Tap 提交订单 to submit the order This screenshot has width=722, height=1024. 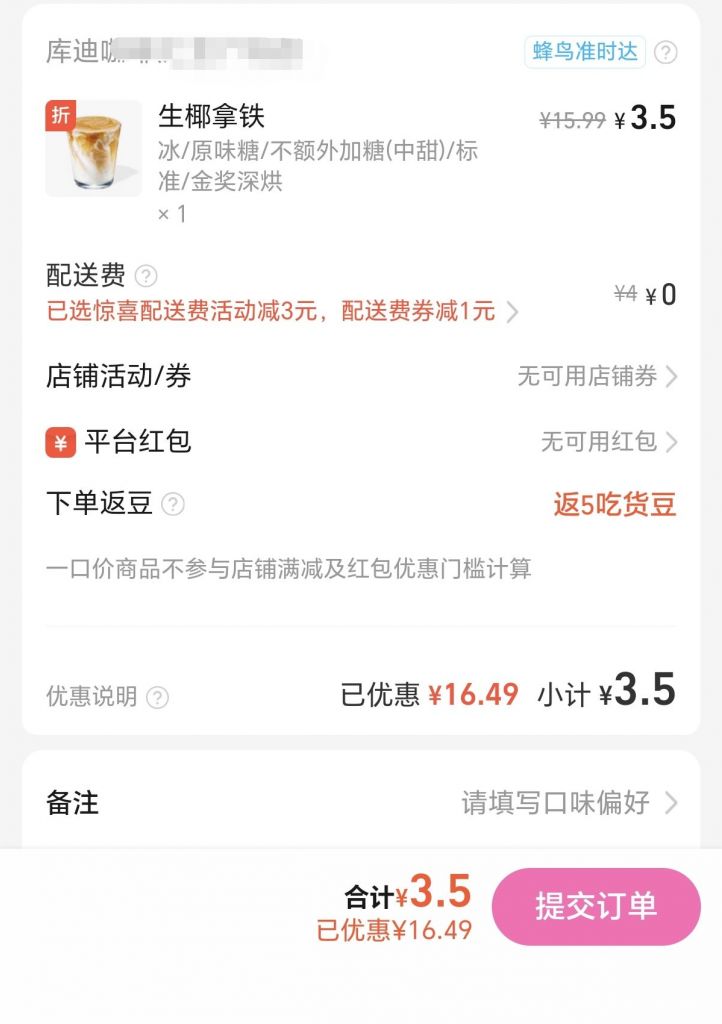point(596,906)
